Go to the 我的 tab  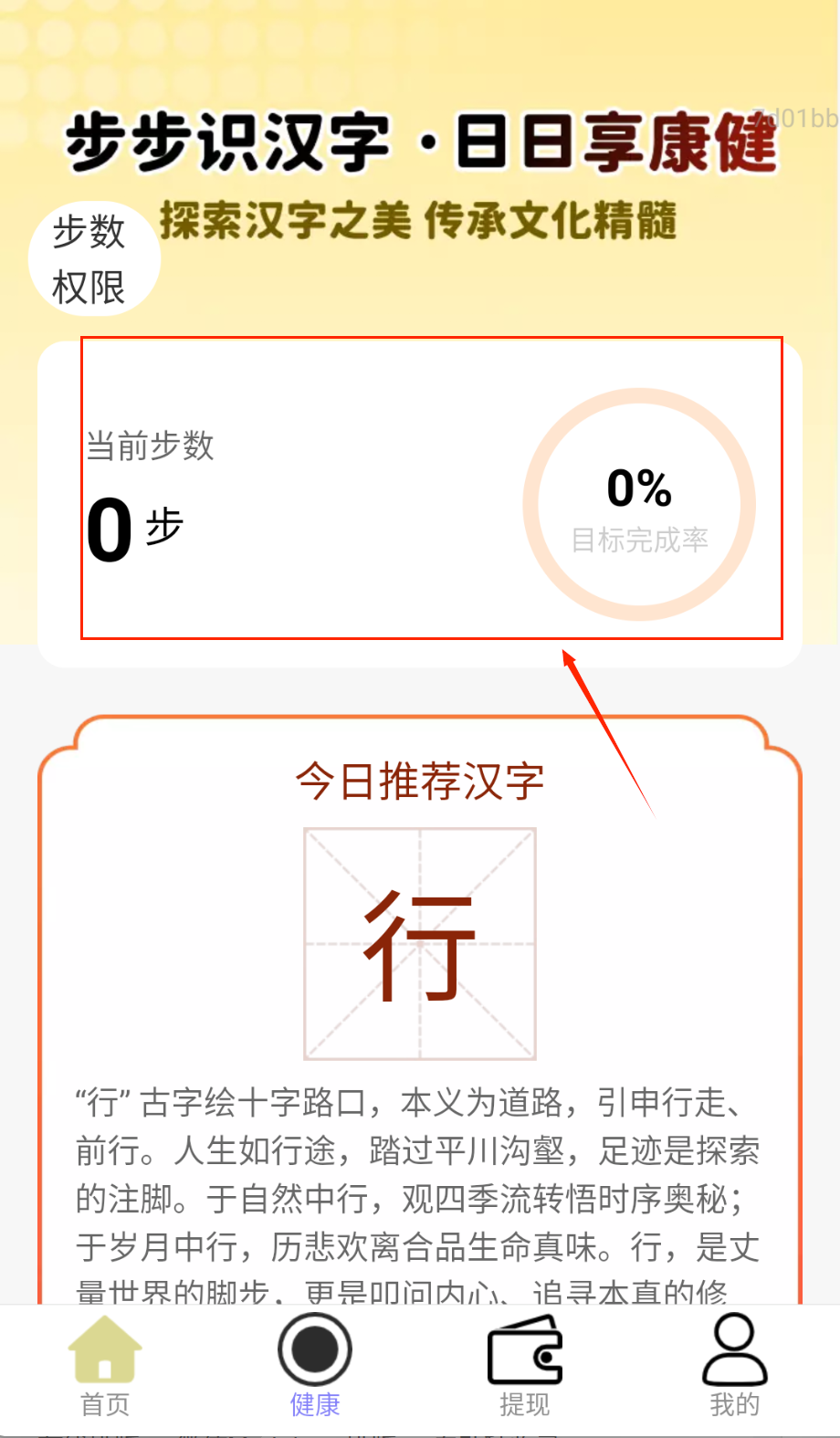(x=734, y=1365)
